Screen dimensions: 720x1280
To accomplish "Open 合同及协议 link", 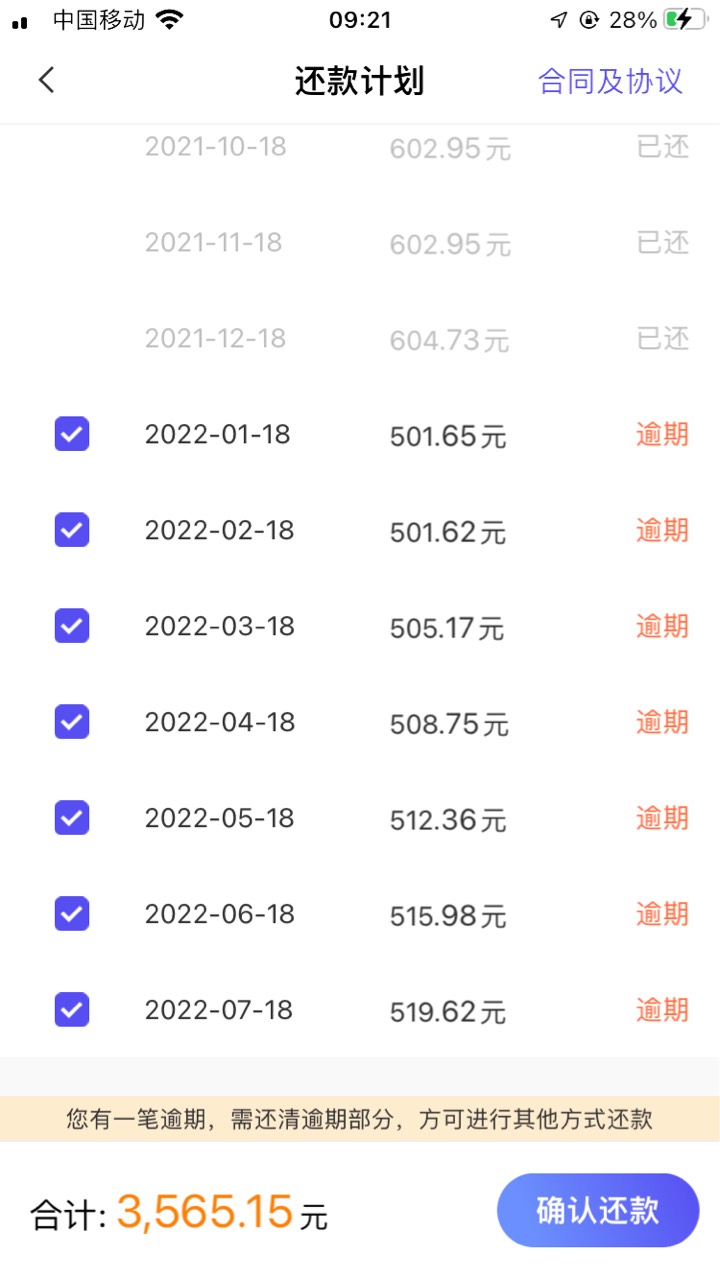I will (610, 81).
